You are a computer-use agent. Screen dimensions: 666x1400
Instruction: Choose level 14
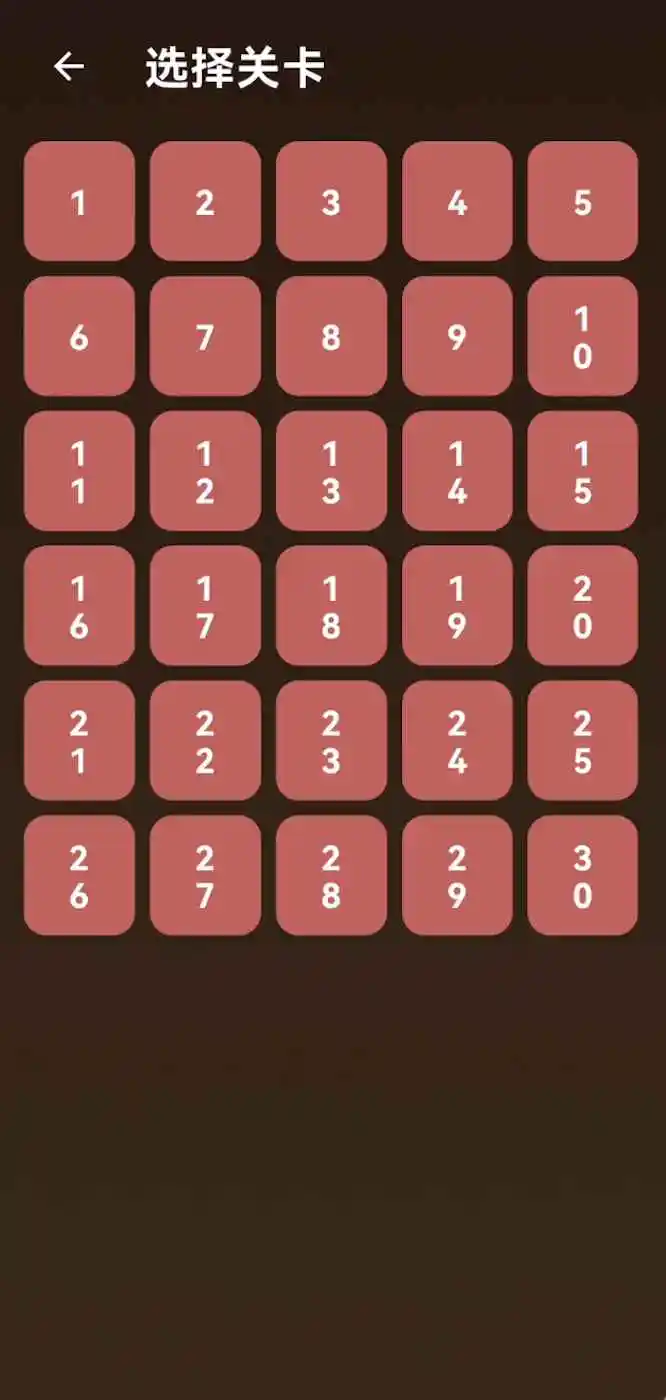click(x=457, y=472)
